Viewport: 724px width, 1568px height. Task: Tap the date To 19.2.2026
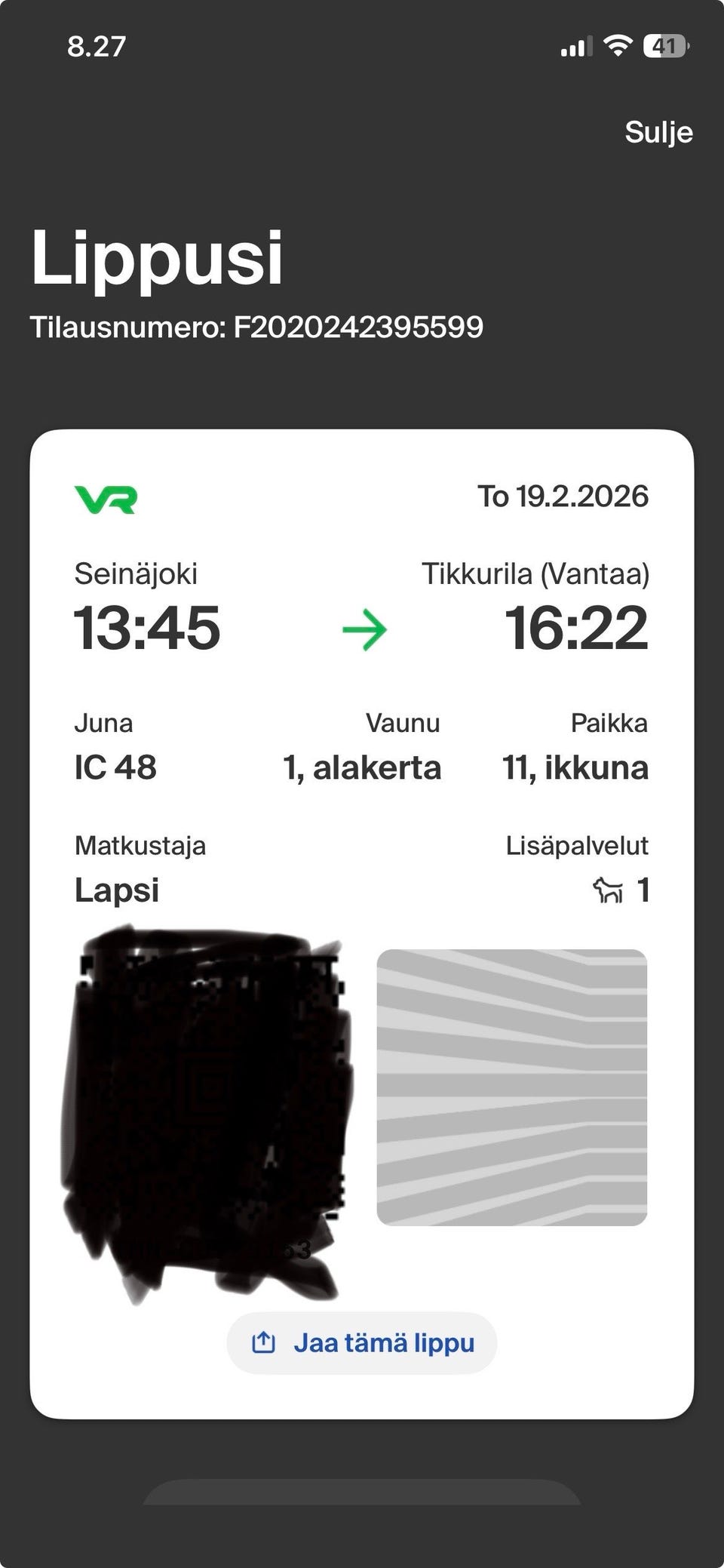pyautogui.click(x=566, y=497)
